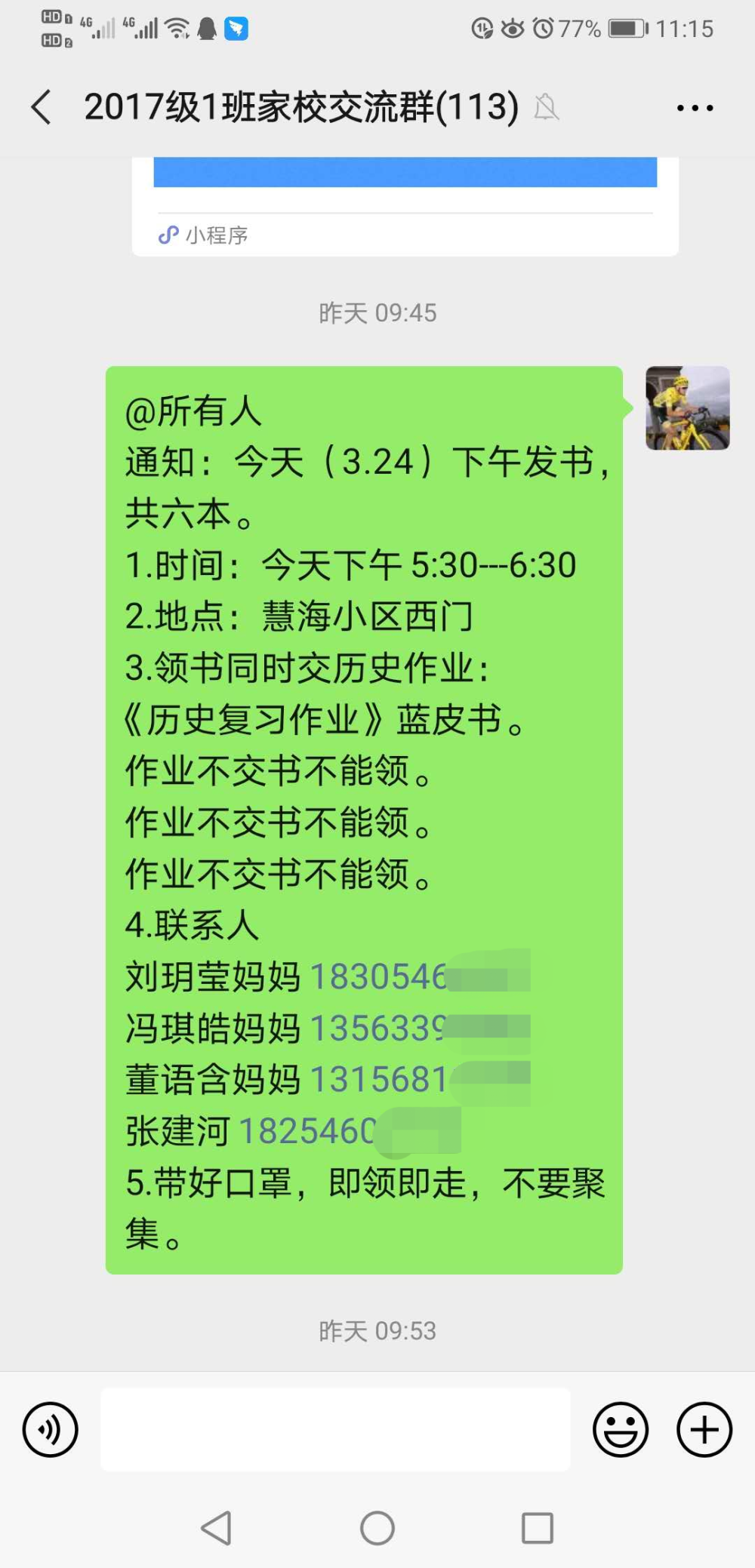Open the recent apps square button
This screenshot has width=755, height=1568.
[538, 1528]
